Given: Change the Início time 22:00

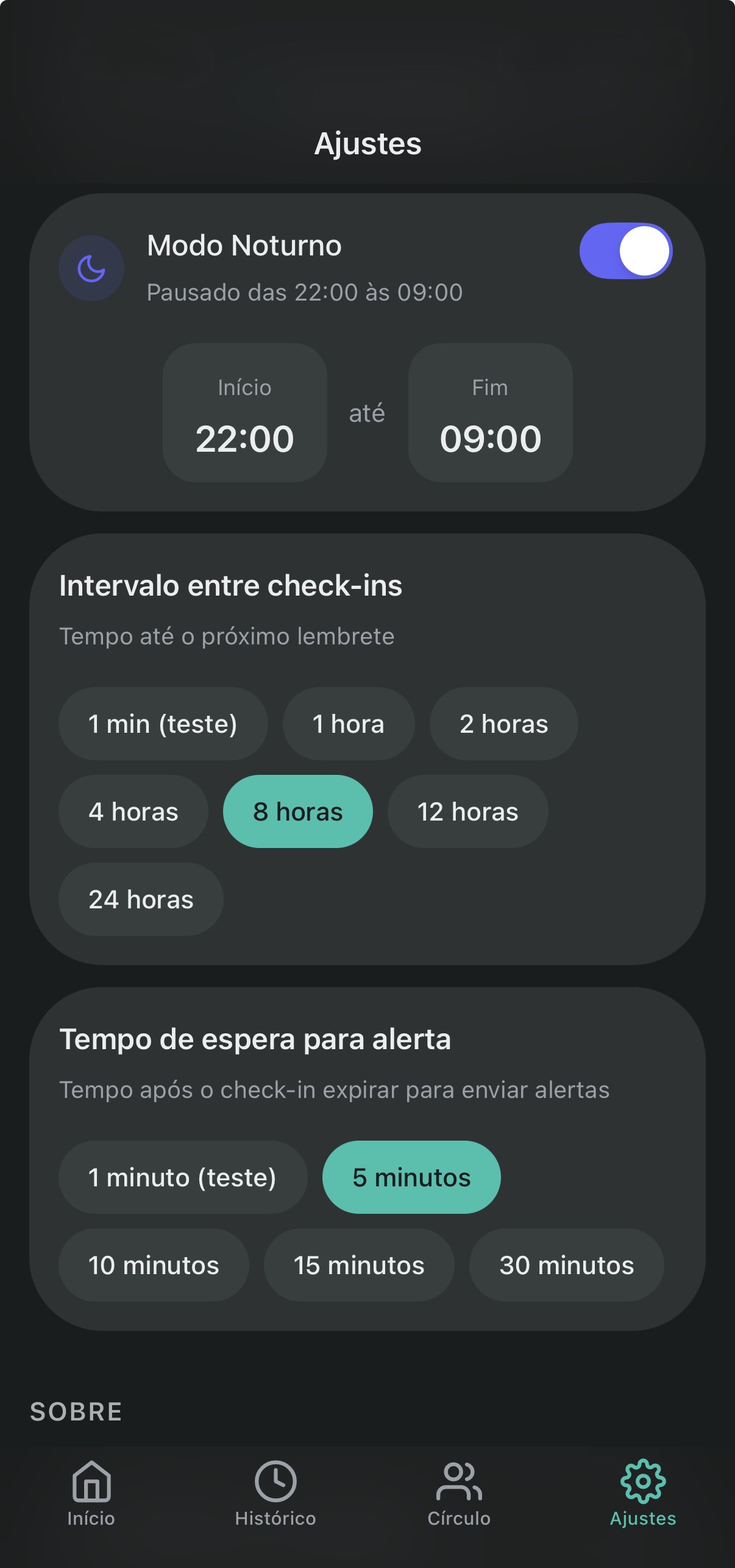Looking at the screenshot, I should click(x=245, y=413).
